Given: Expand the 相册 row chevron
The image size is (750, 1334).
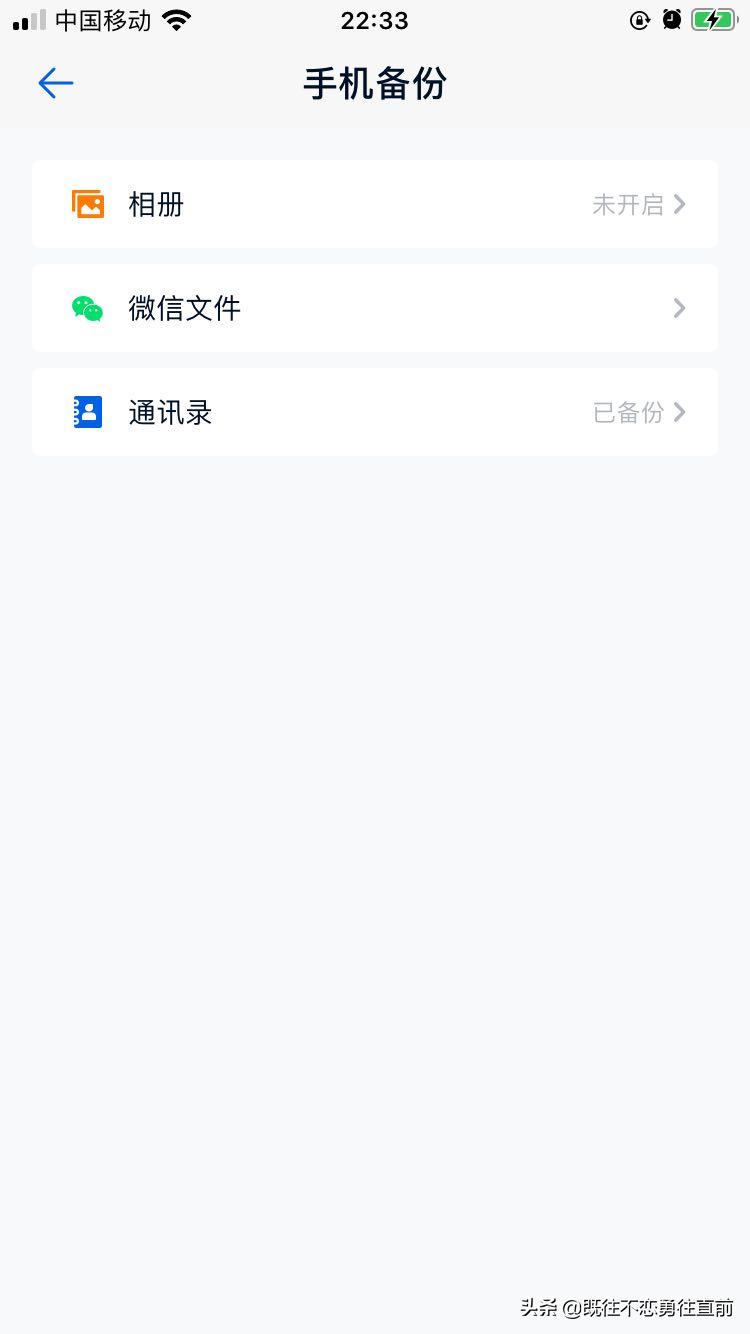Looking at the screenshot, I should coord(680,203).
